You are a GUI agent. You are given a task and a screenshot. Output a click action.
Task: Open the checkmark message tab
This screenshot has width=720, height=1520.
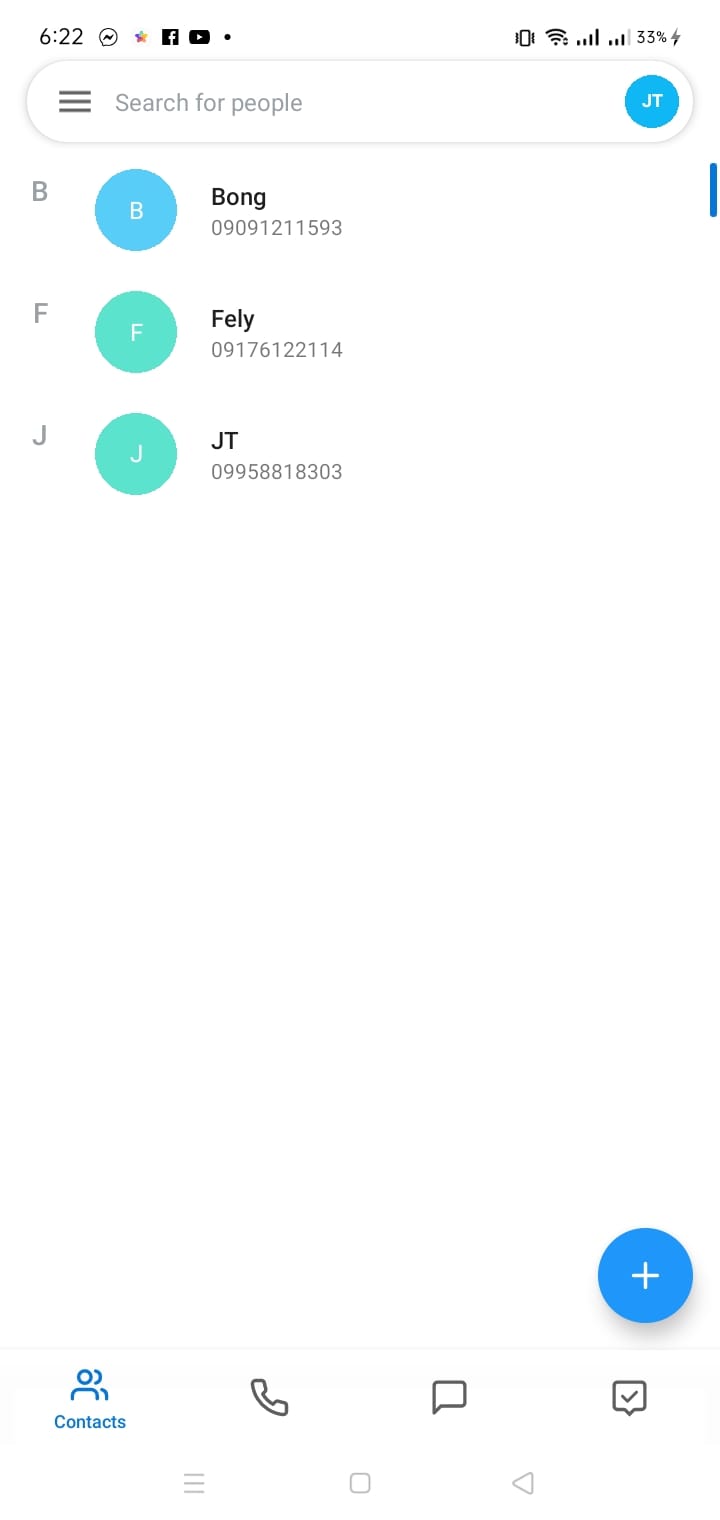629,1397
